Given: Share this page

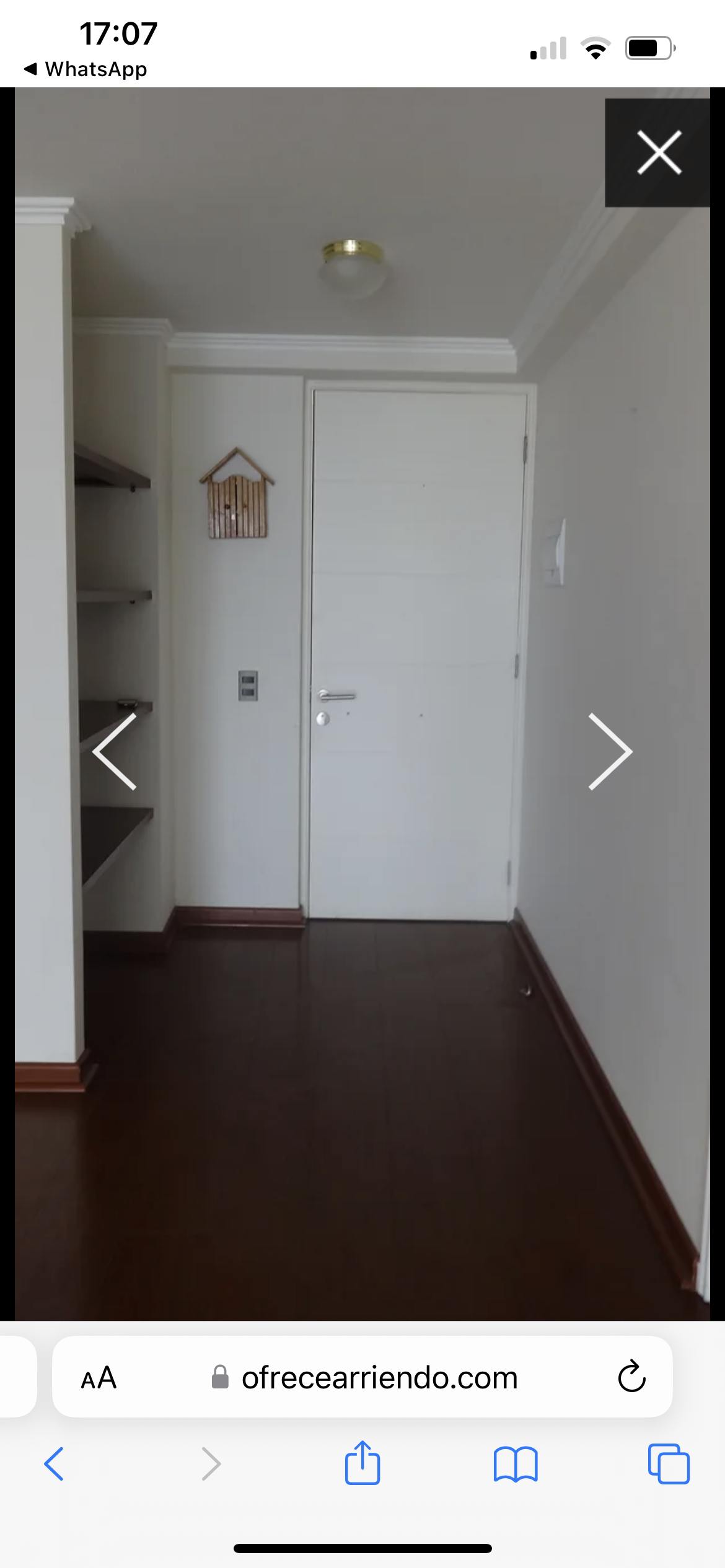Looking at the screenshot, I should (362, 1463).
